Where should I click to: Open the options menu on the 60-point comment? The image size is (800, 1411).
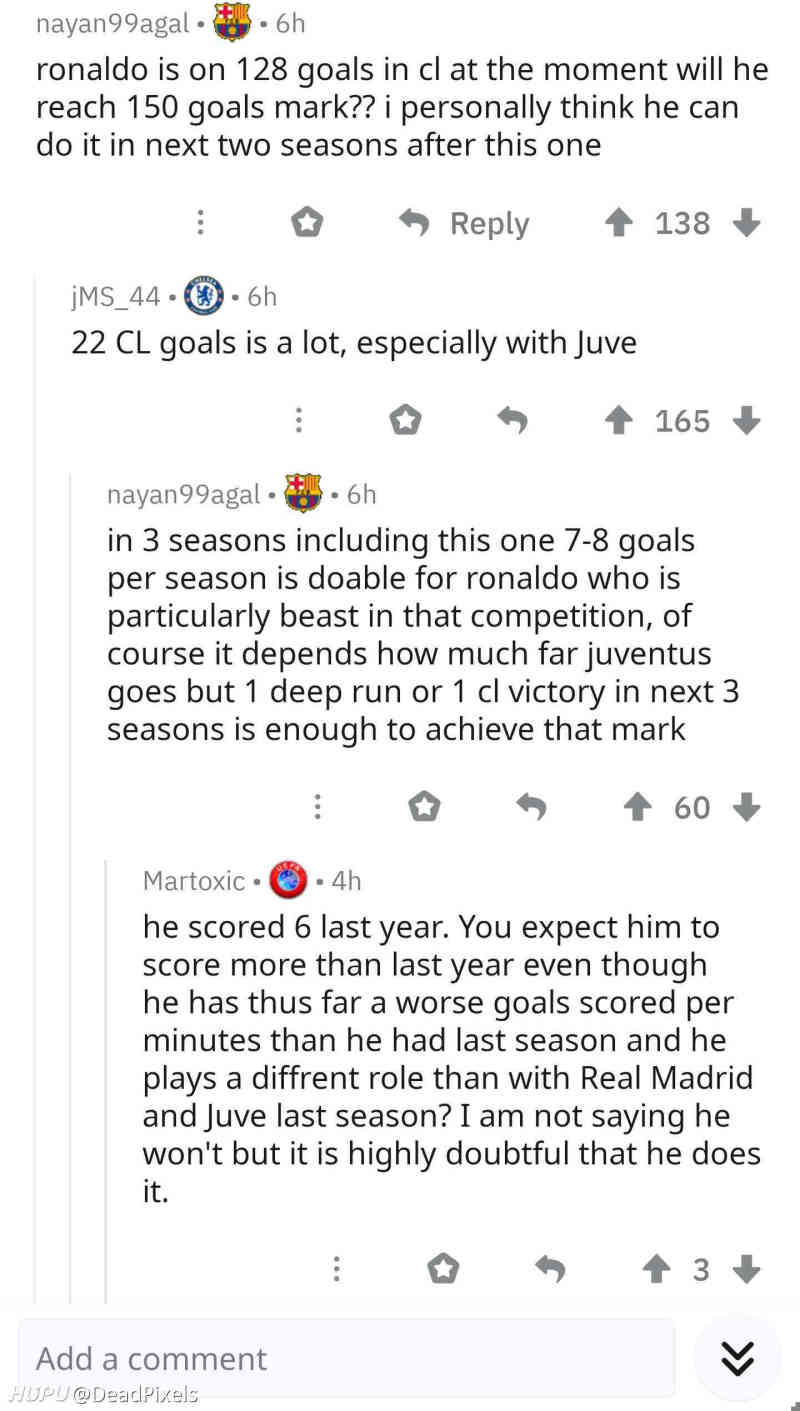pos(317,807)
